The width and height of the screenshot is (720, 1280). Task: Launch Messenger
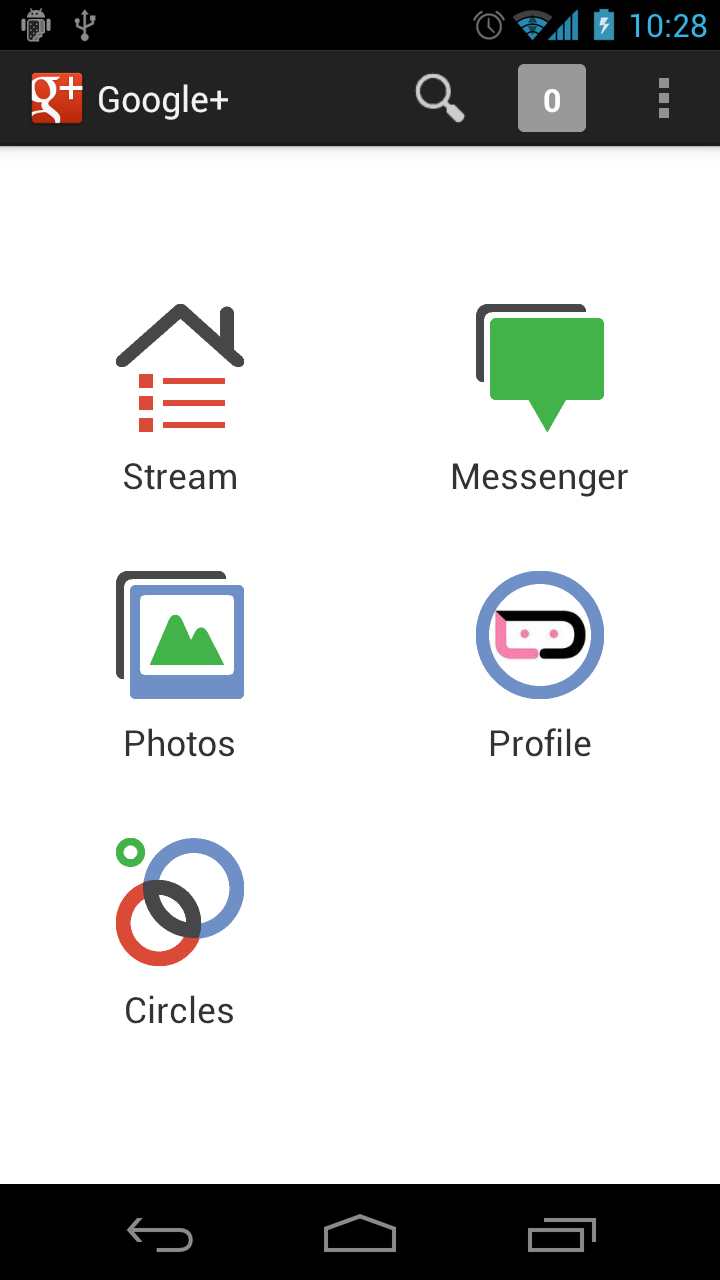click(540, 398)
